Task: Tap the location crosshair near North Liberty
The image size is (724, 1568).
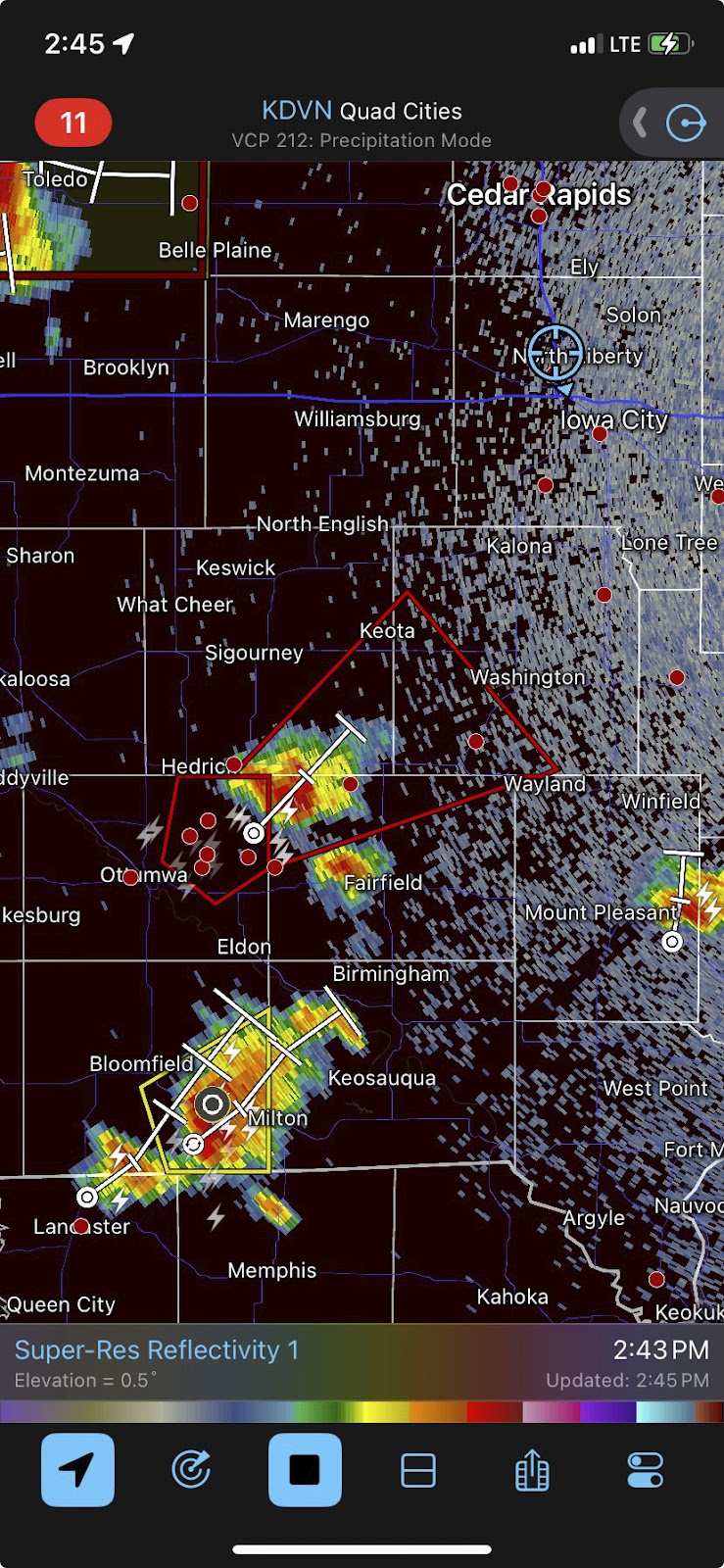Action: tap(555, 353)
